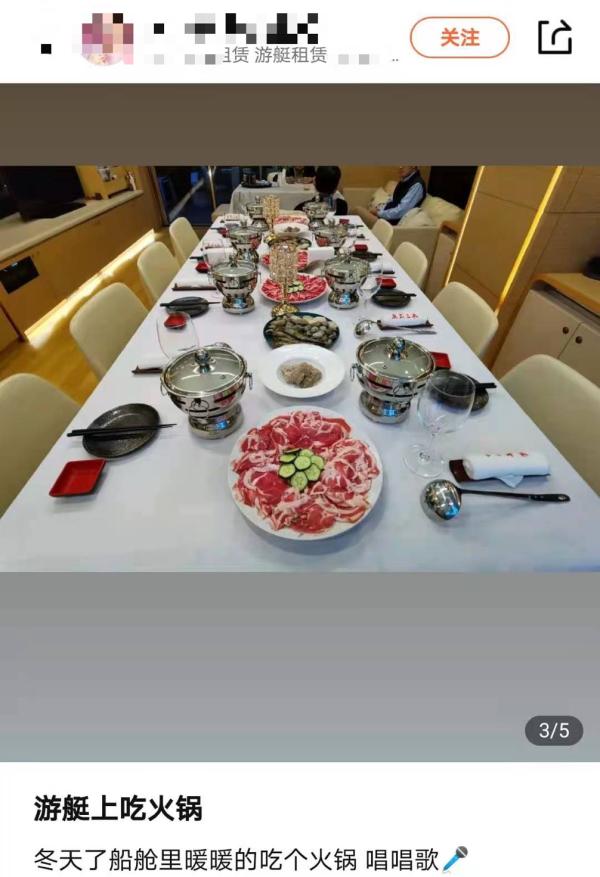Viewport: 600px width, 877px height.
Task: Open the author's profile avatar
Action: [x=107, y=38]
